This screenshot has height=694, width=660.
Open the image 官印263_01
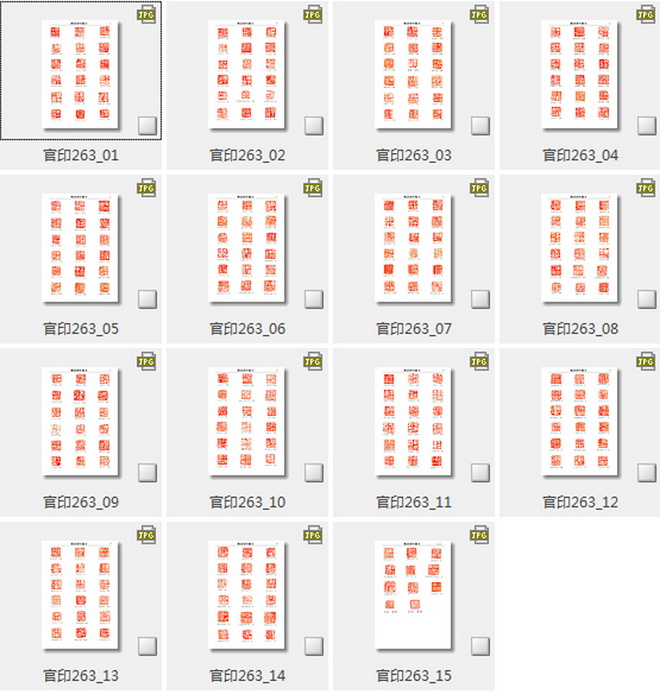(x=81, y=74)
